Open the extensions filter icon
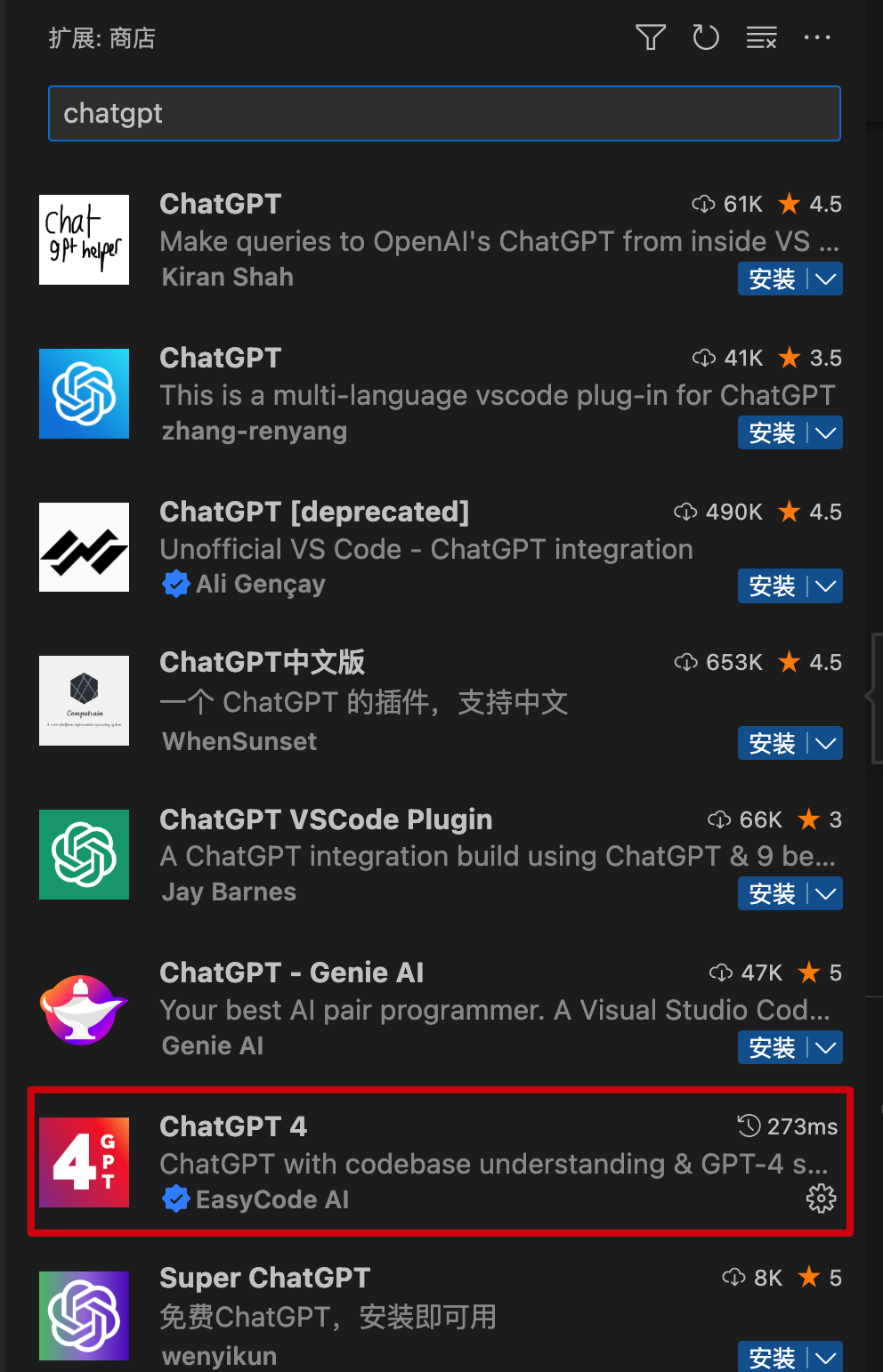Viewport: 883px width, 1372px height. tap(651, 37)
